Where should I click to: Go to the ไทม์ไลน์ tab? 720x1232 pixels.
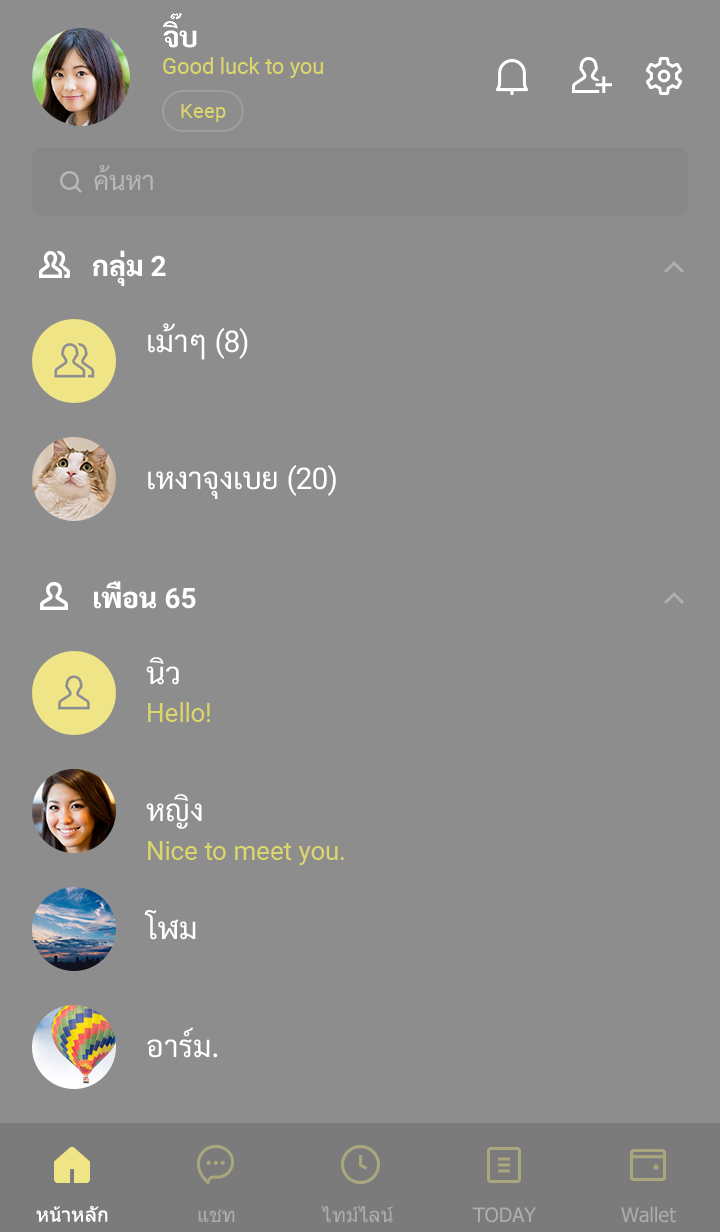pyautogui.click(x=360, y=1180)
